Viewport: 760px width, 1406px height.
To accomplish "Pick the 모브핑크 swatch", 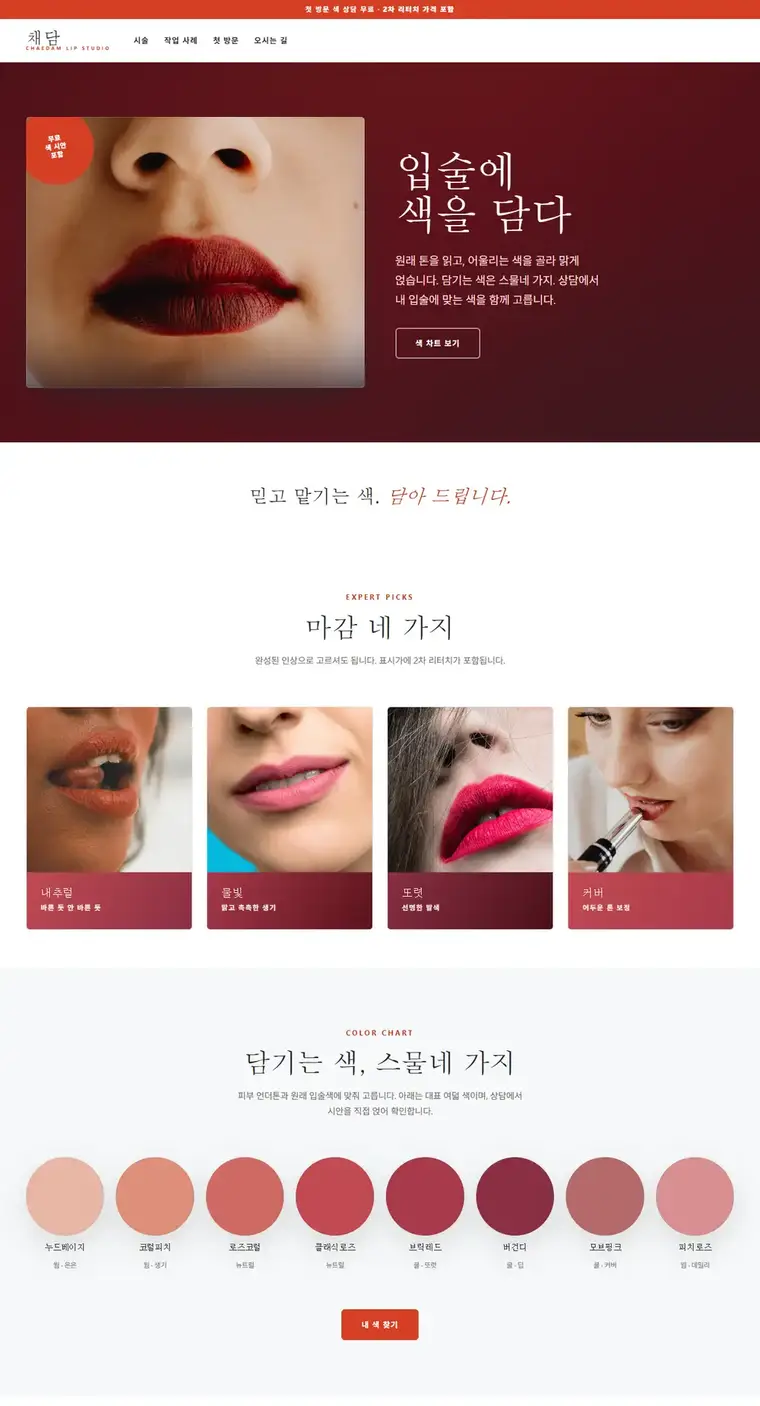I will pyautogui.click(x=605, y=1196).
